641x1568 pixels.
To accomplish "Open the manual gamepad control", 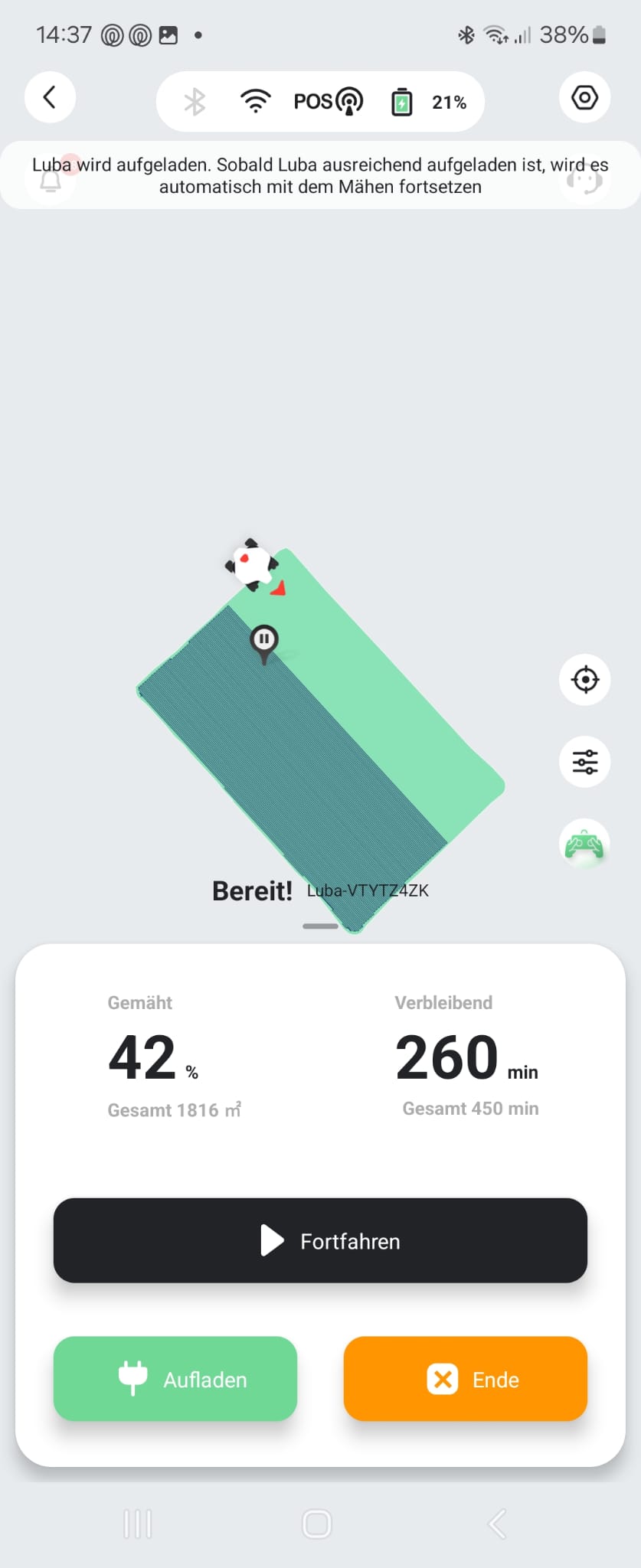I will pyautogui.click(x=584, y=844).
